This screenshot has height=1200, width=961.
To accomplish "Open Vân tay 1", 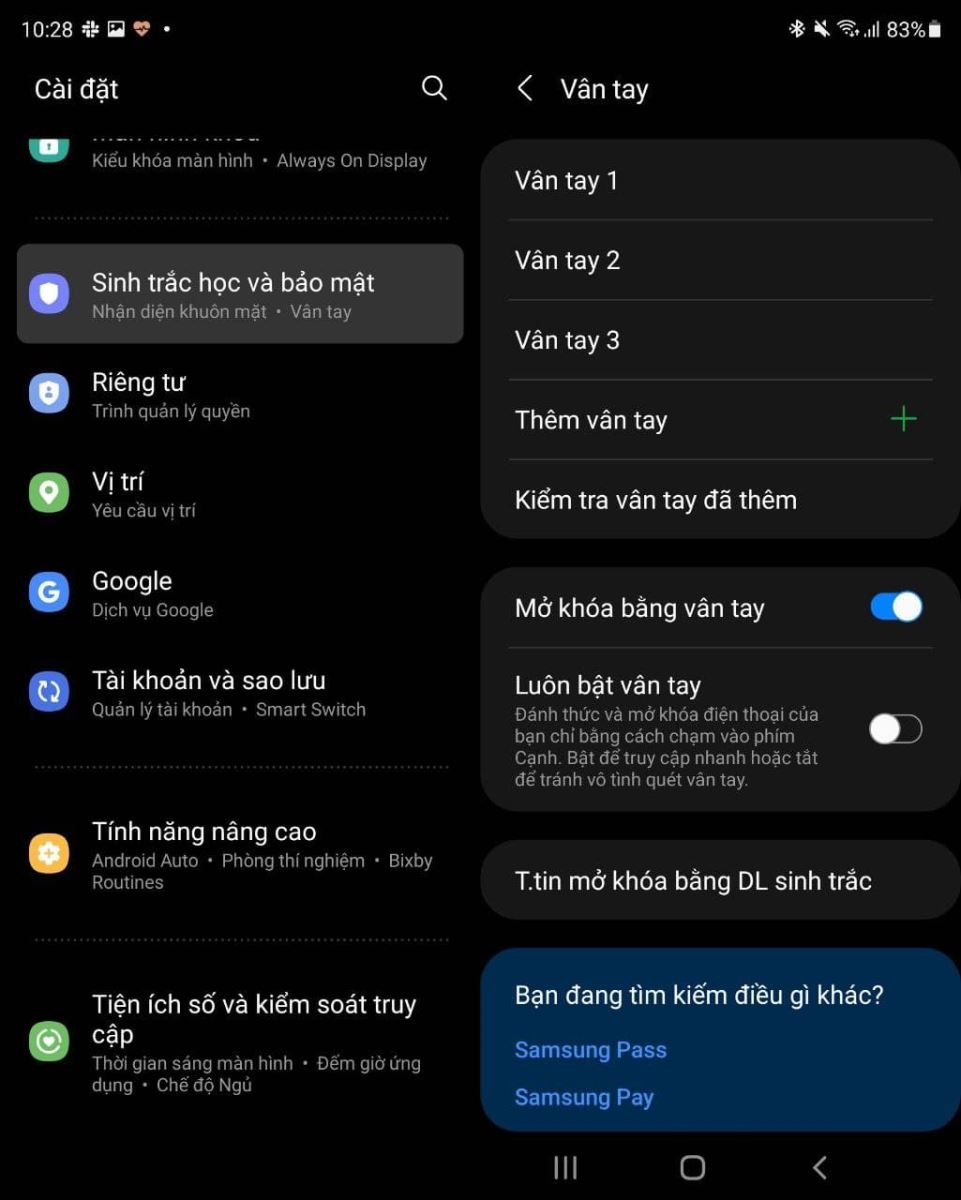I will click(x=720, y=180).
